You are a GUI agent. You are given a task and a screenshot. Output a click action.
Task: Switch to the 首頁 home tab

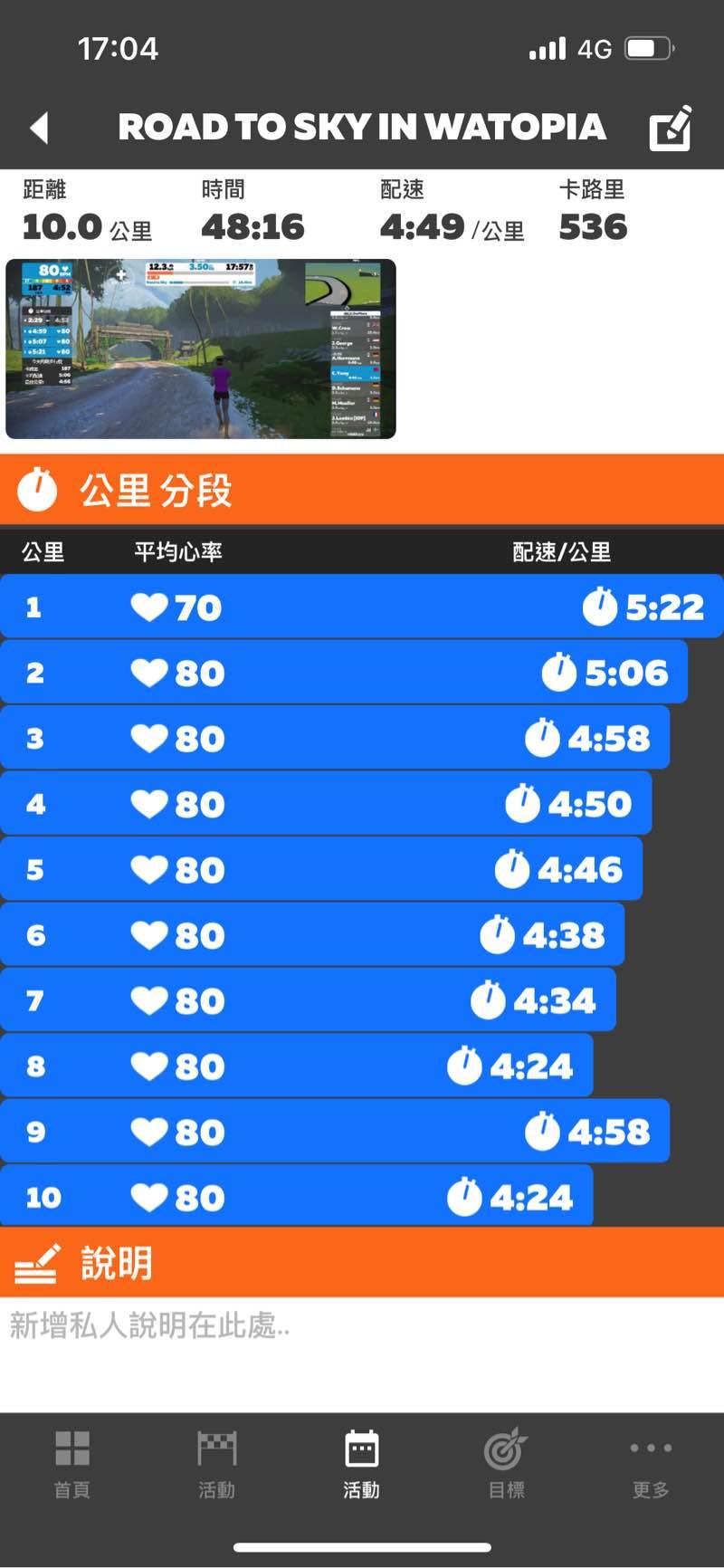tap(72, 1464)
